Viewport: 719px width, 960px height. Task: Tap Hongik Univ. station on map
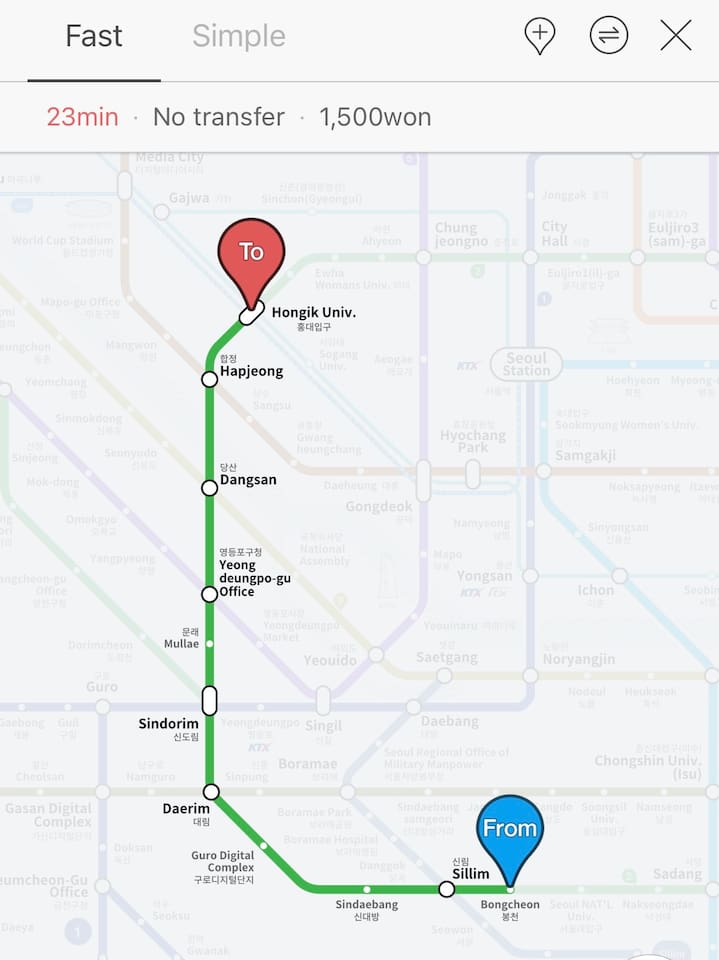251,313
